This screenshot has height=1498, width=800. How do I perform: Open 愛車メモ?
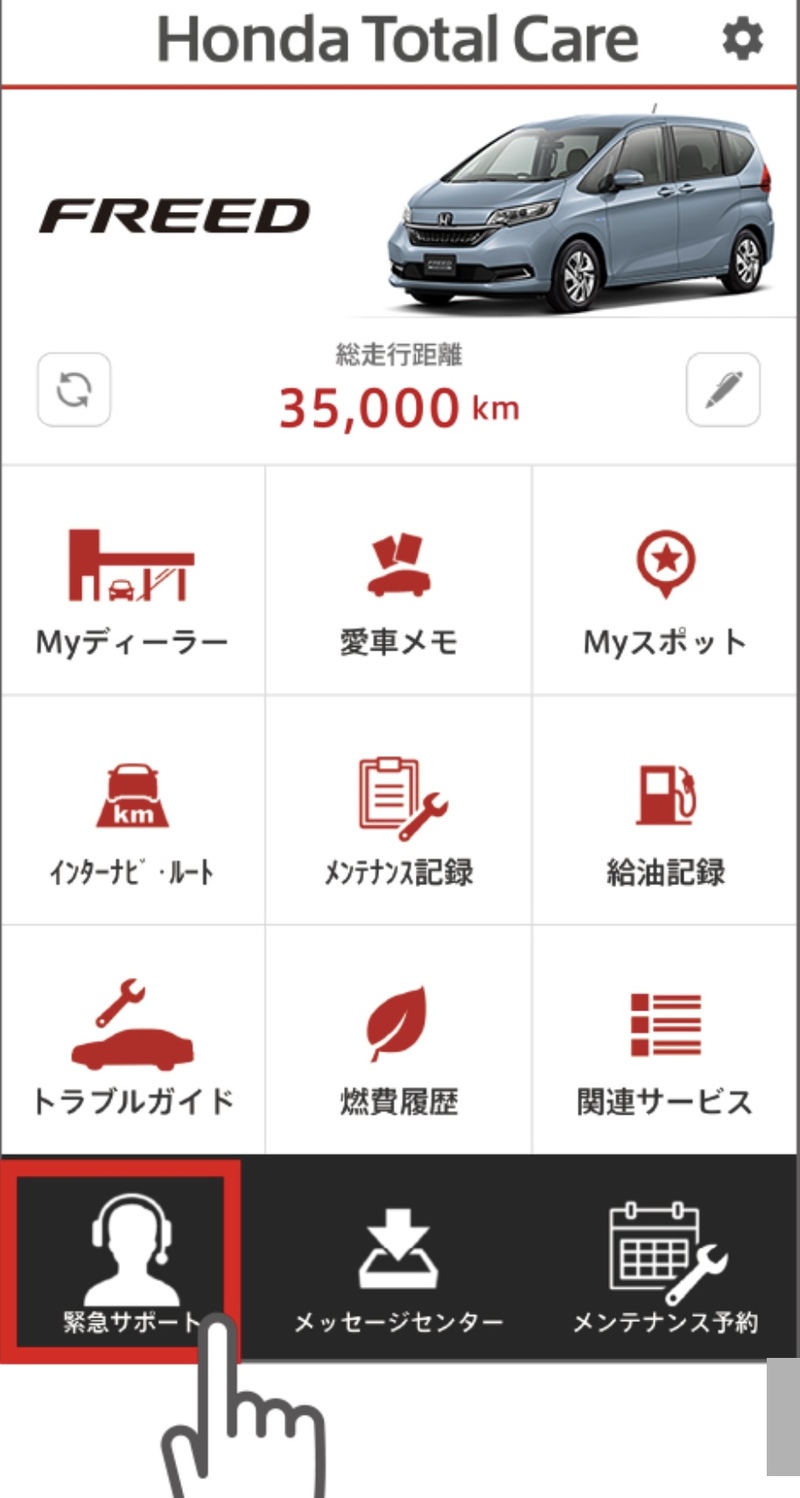coord(399,581)
